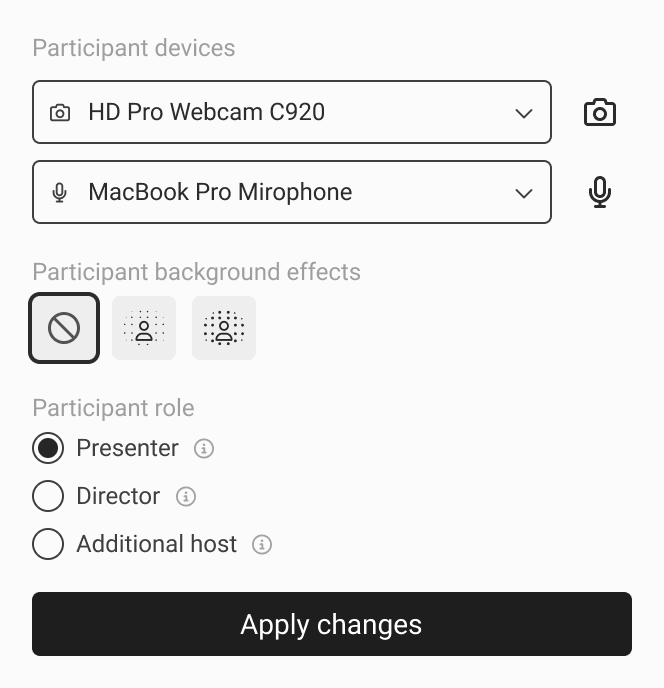Choose the light background blur effect
Screen dimensions: 664x688
144,328
